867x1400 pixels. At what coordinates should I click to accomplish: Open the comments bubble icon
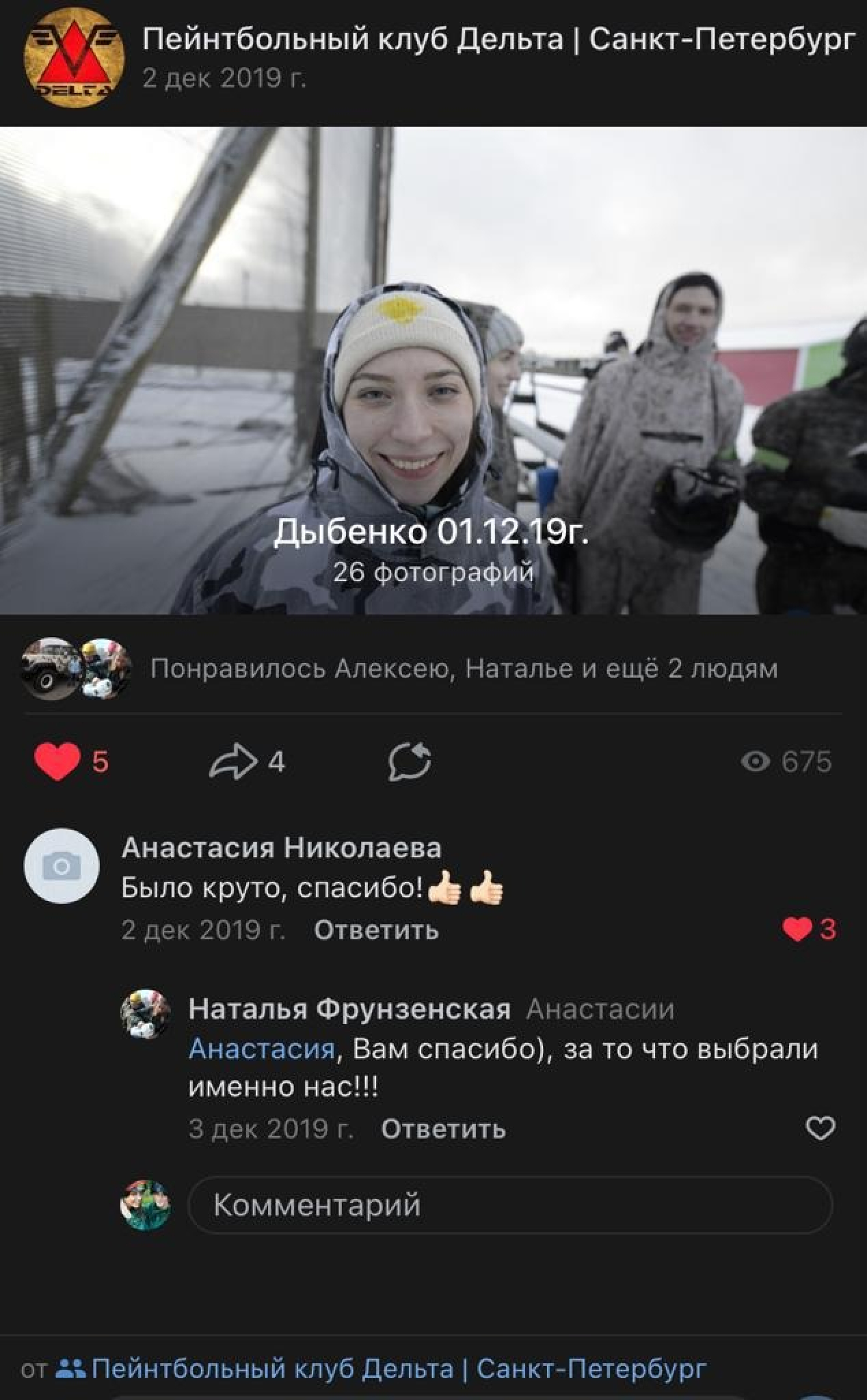coord(410,762)
